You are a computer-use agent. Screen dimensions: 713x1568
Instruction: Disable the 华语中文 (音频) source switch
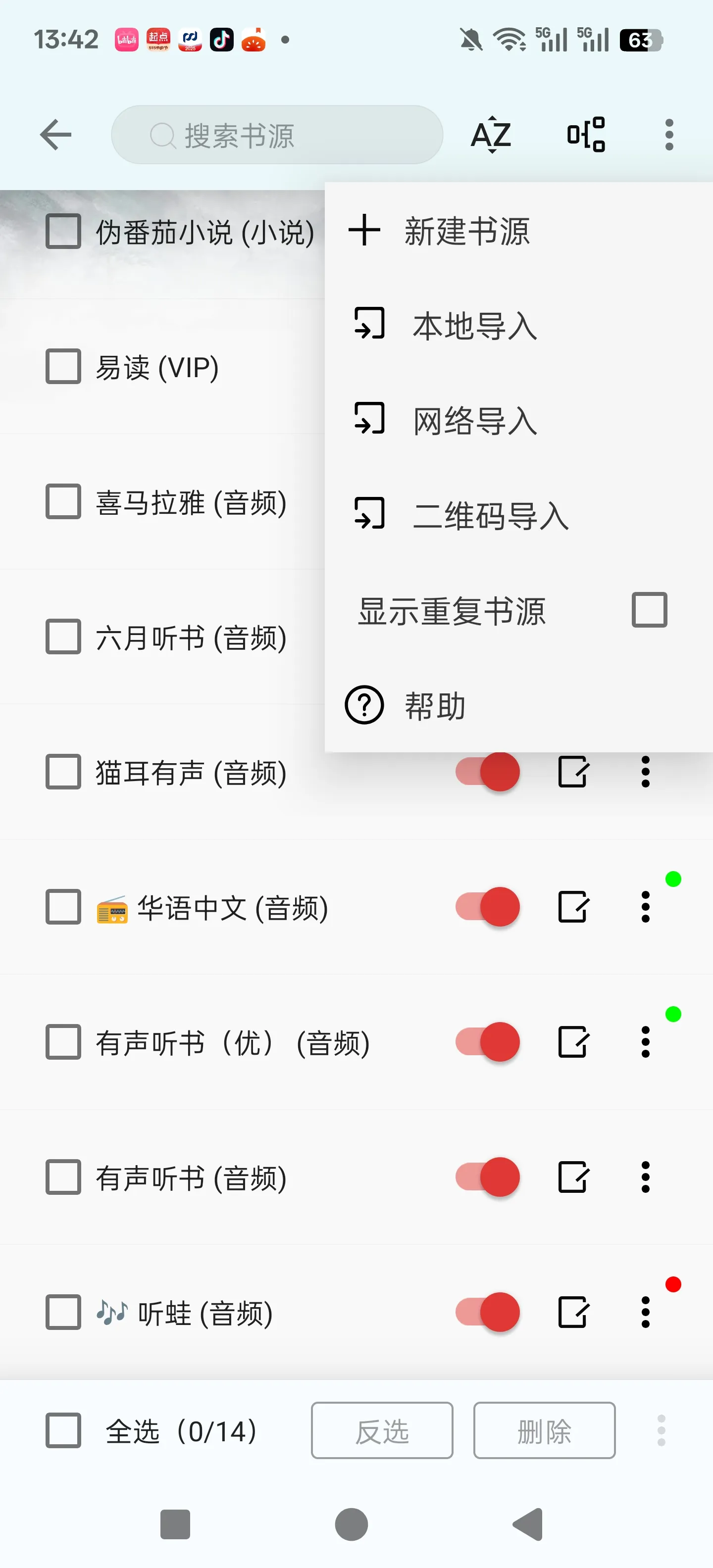pos(488,907)
